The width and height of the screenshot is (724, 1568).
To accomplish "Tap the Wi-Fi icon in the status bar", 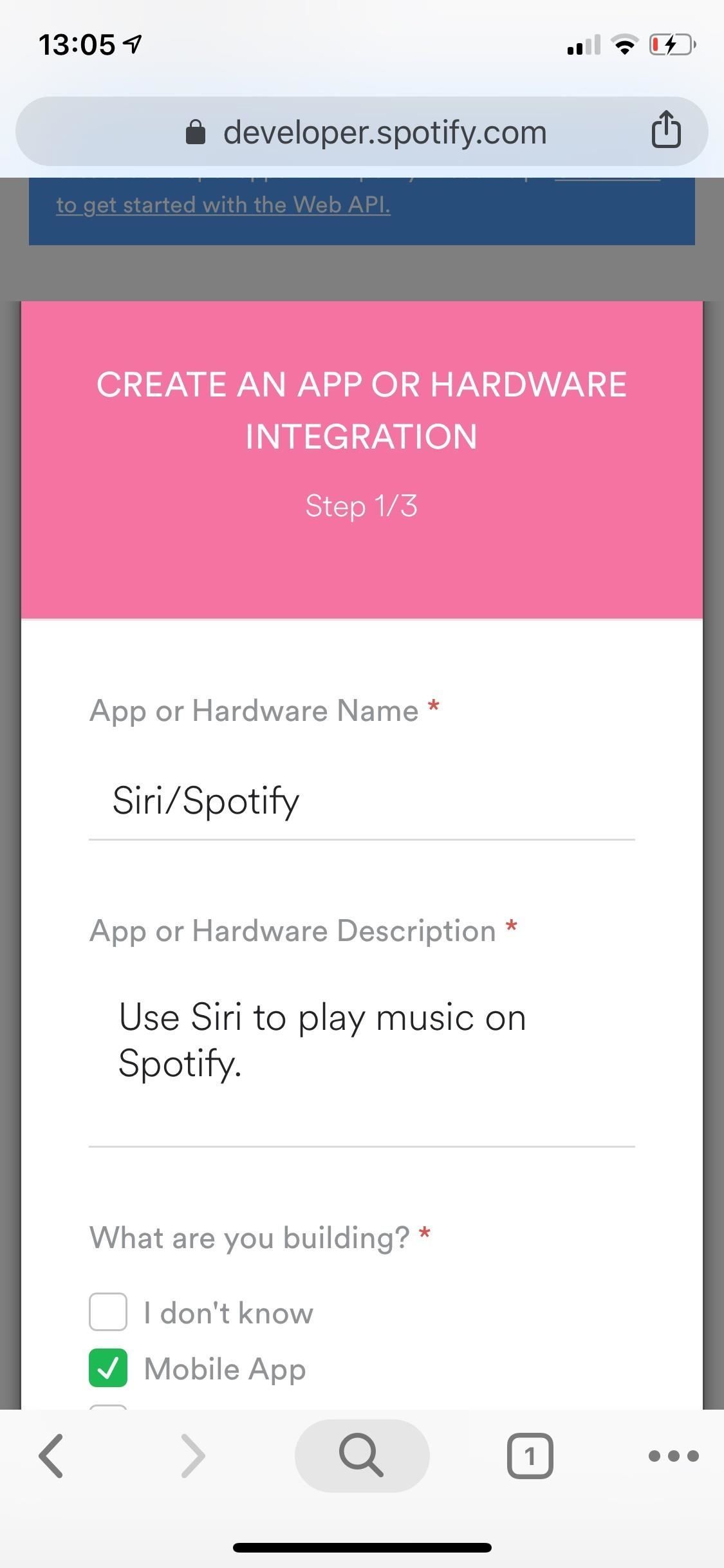I will pyautogui.click(x=624, y=44).
